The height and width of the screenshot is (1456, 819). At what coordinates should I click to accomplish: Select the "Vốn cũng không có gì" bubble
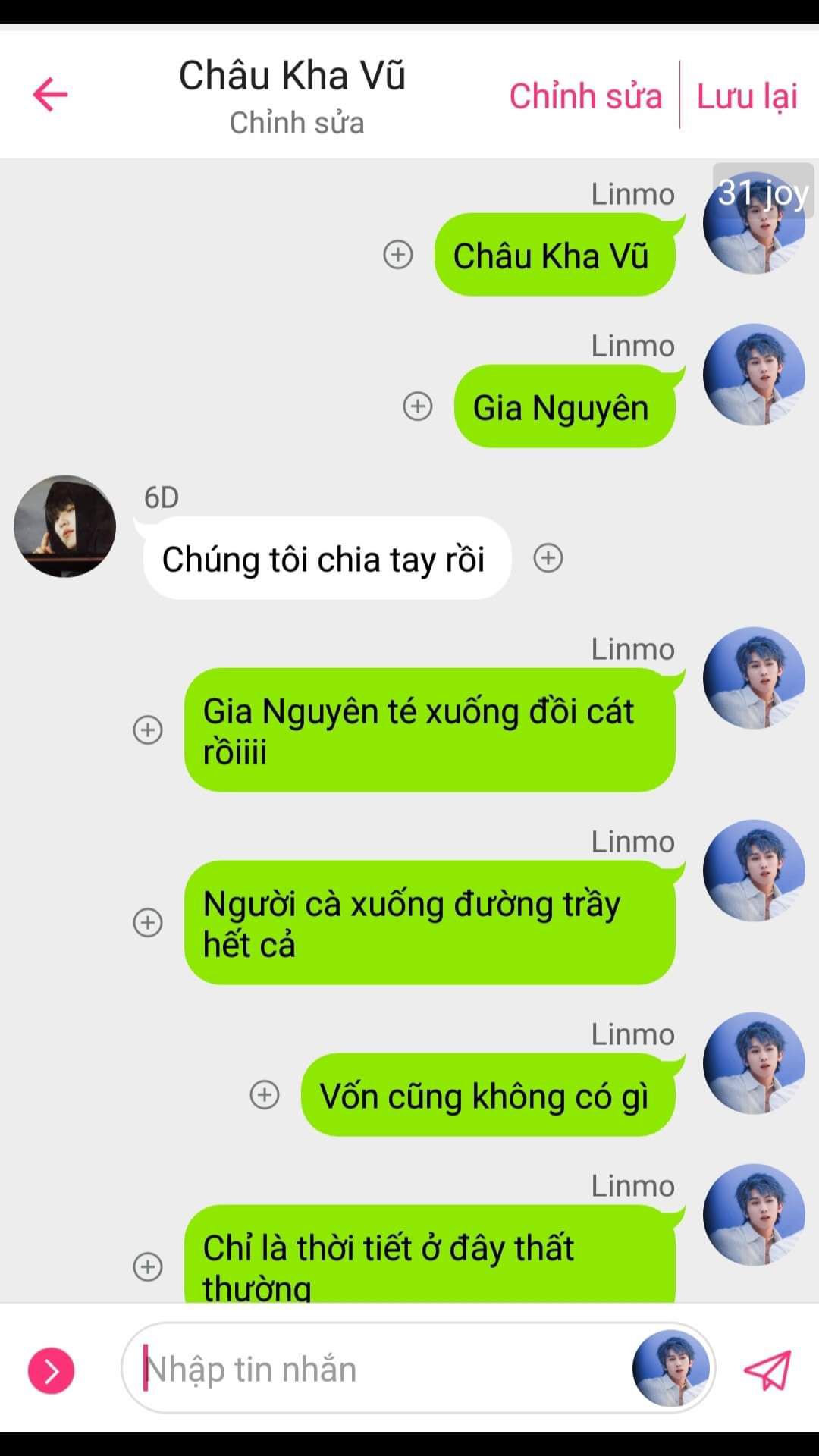point(485,1096)
